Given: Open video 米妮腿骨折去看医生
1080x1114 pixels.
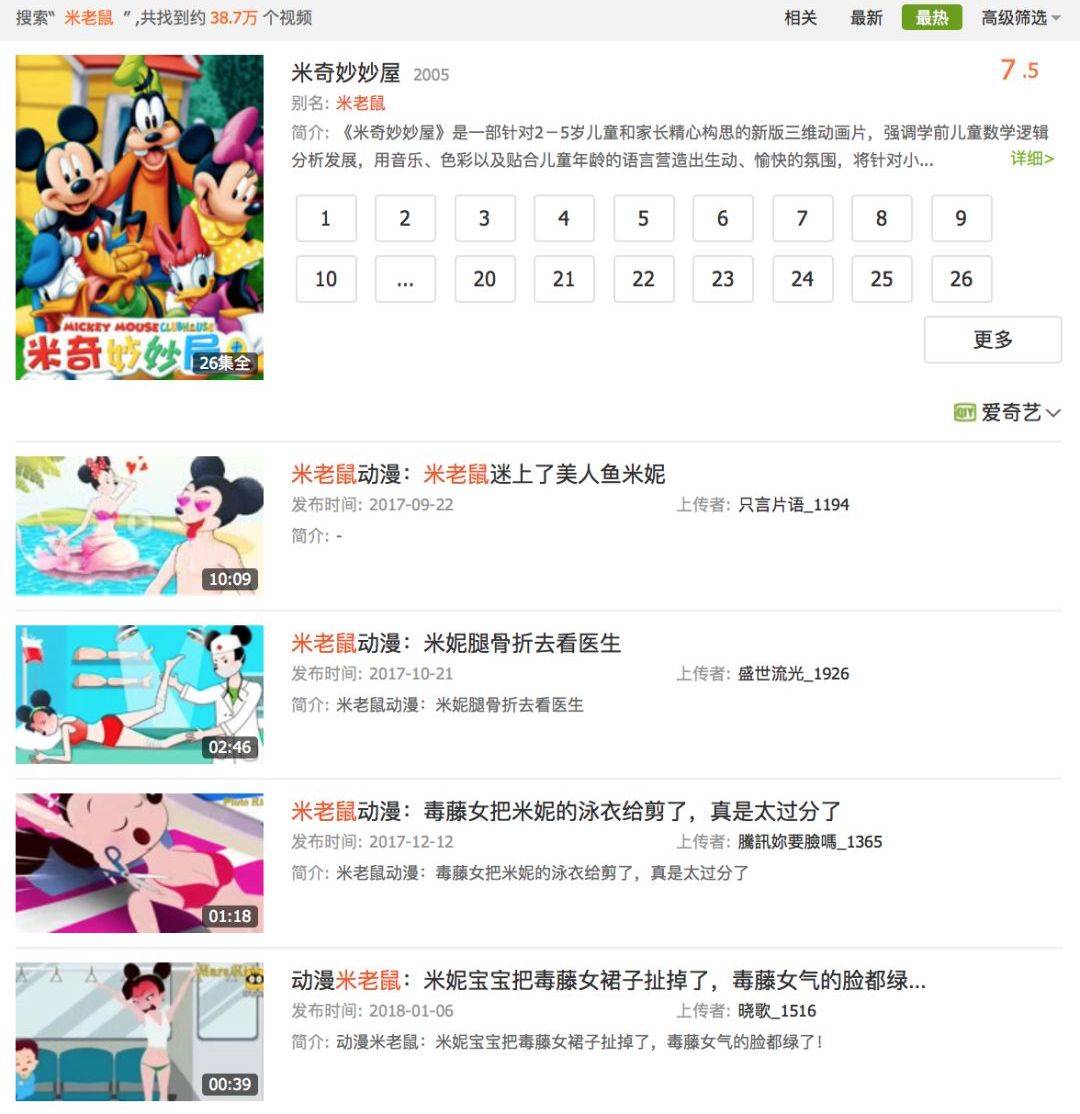Looking at the screenshot, I should click(456, 643).
